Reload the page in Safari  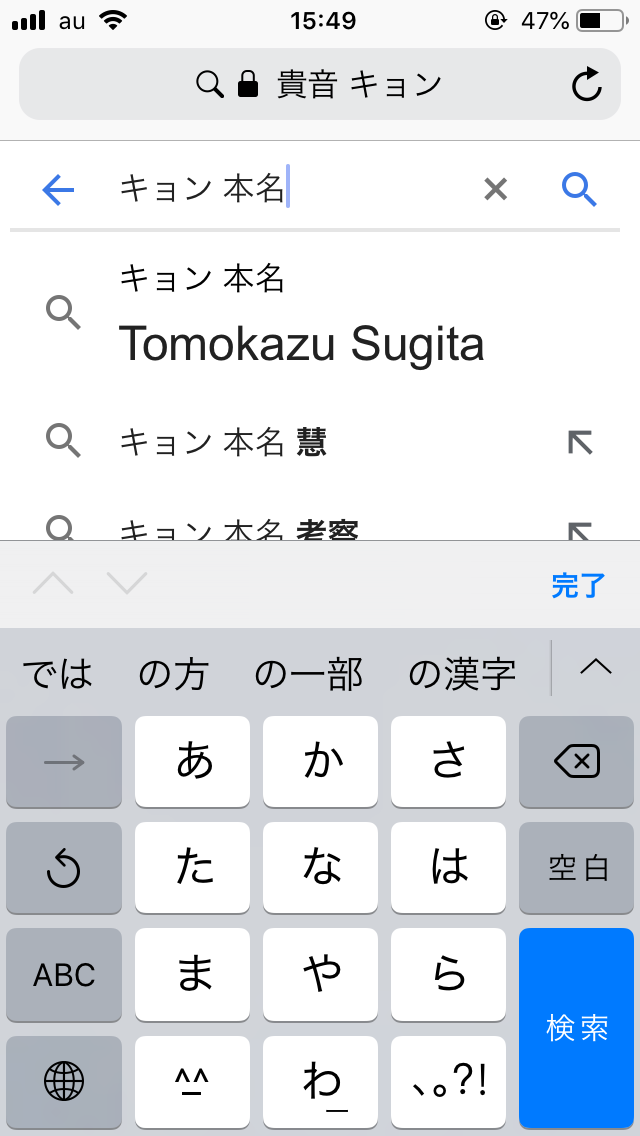pos(587,85)
